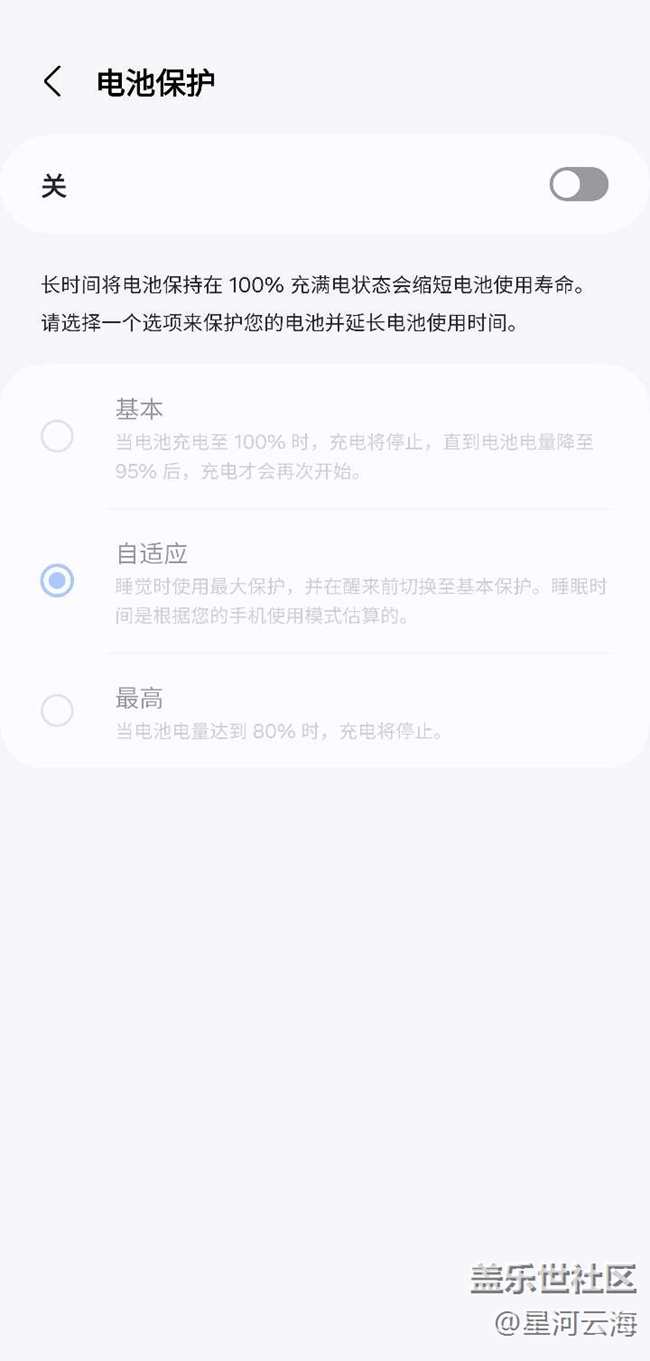The width and height of the screenshot is (650, 1361).
Task: Turn on the 电池保护 switch
Action: pyautogui.click(x=578, y=185)
